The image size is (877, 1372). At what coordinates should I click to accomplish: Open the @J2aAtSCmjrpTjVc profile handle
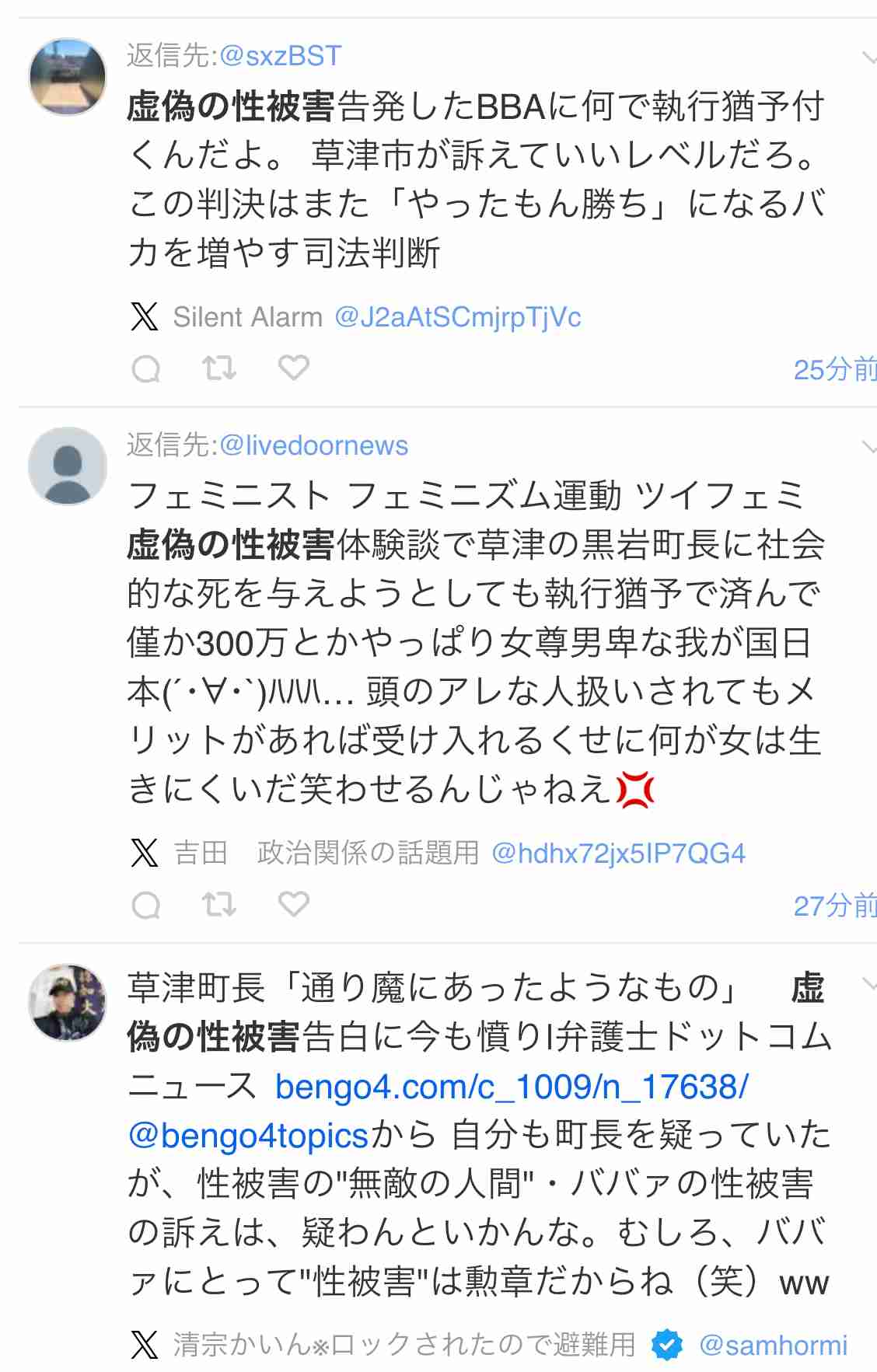pos(457,317)
